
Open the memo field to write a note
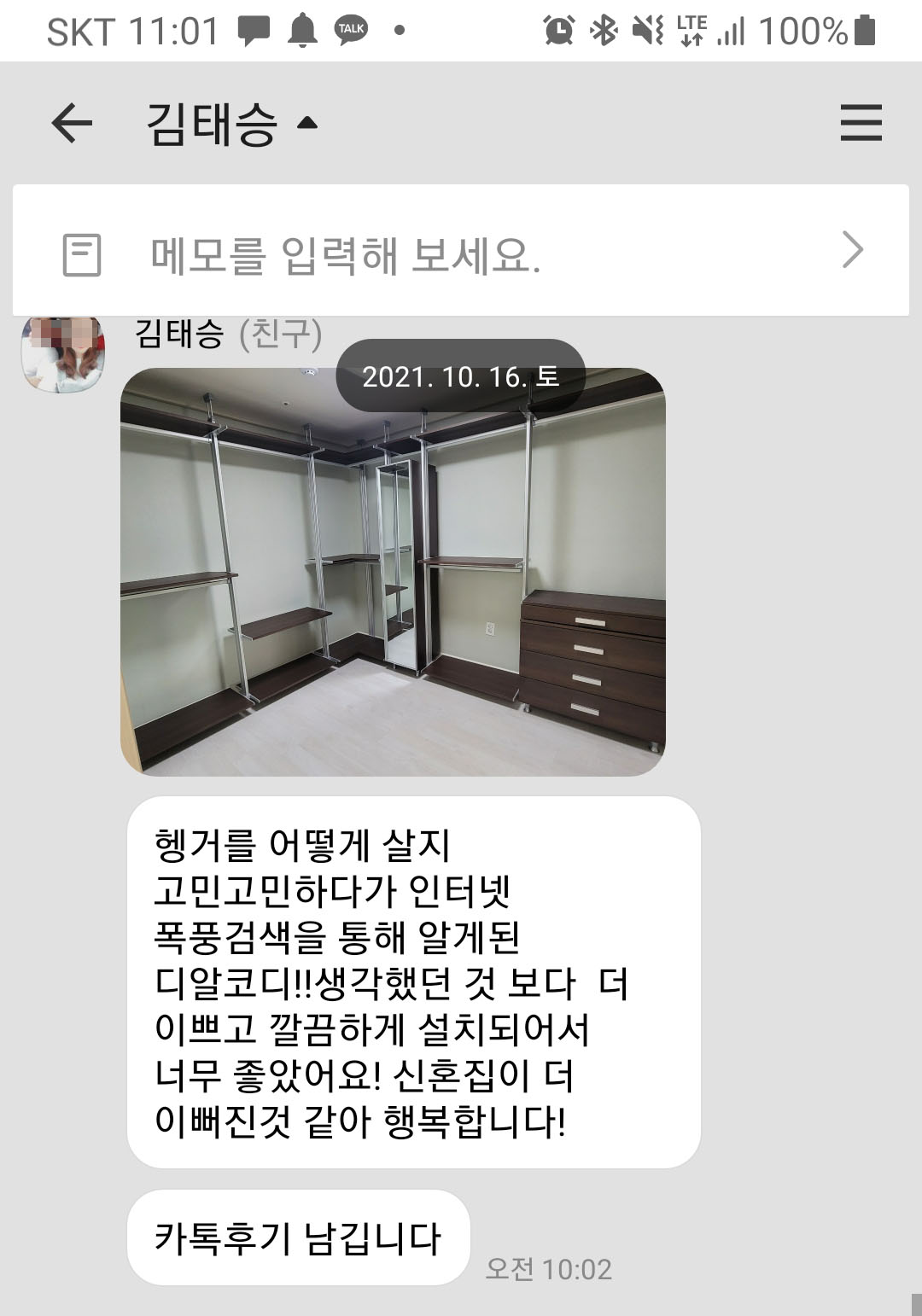pyautogui.click(x=461, y=253)
